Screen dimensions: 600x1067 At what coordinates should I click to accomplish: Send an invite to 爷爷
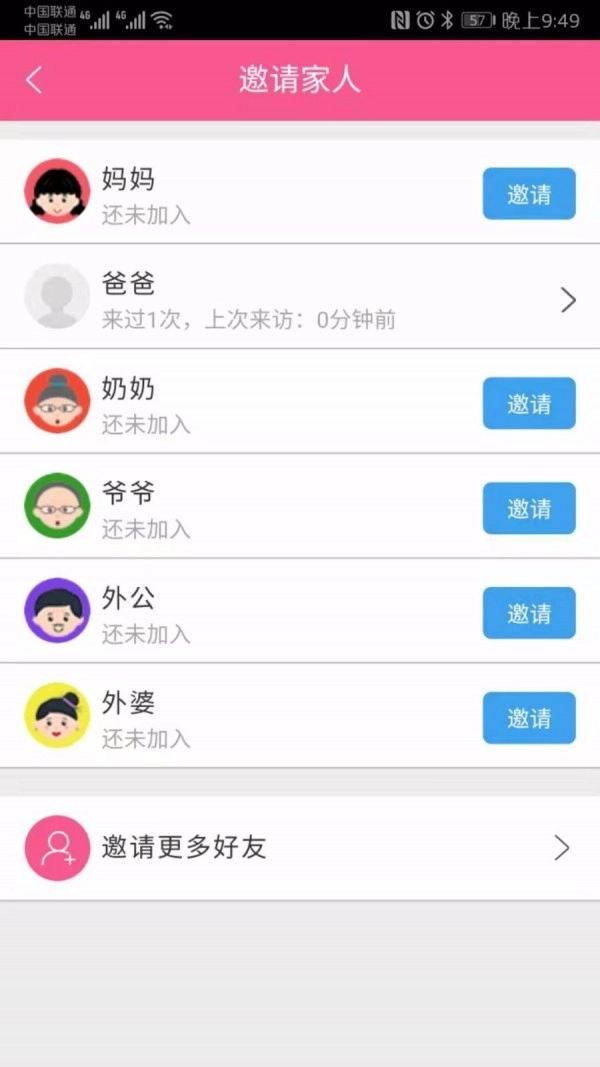[529, 508]
